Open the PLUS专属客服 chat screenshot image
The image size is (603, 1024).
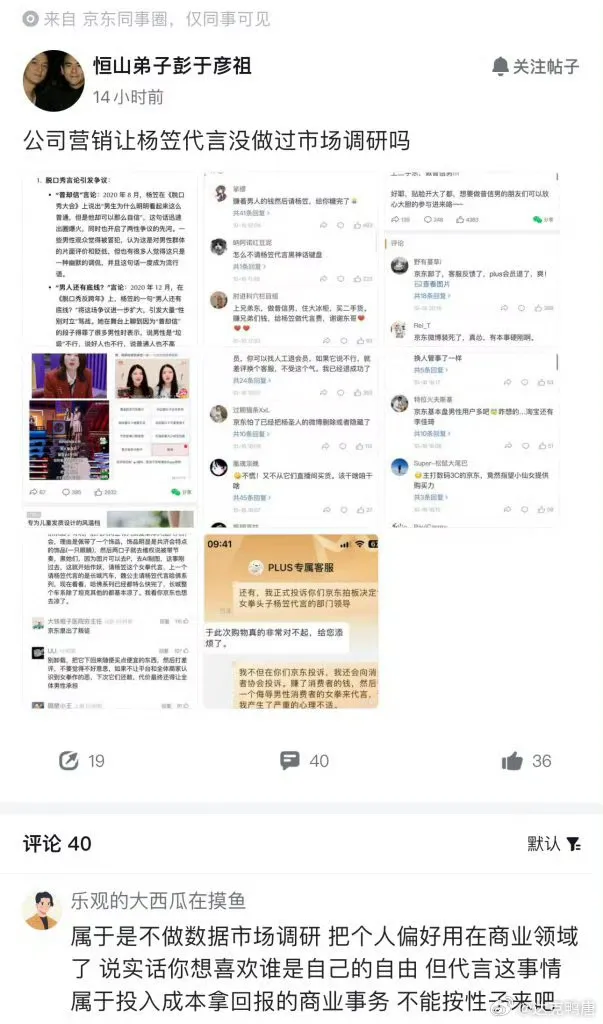click(x=291, y=620)
